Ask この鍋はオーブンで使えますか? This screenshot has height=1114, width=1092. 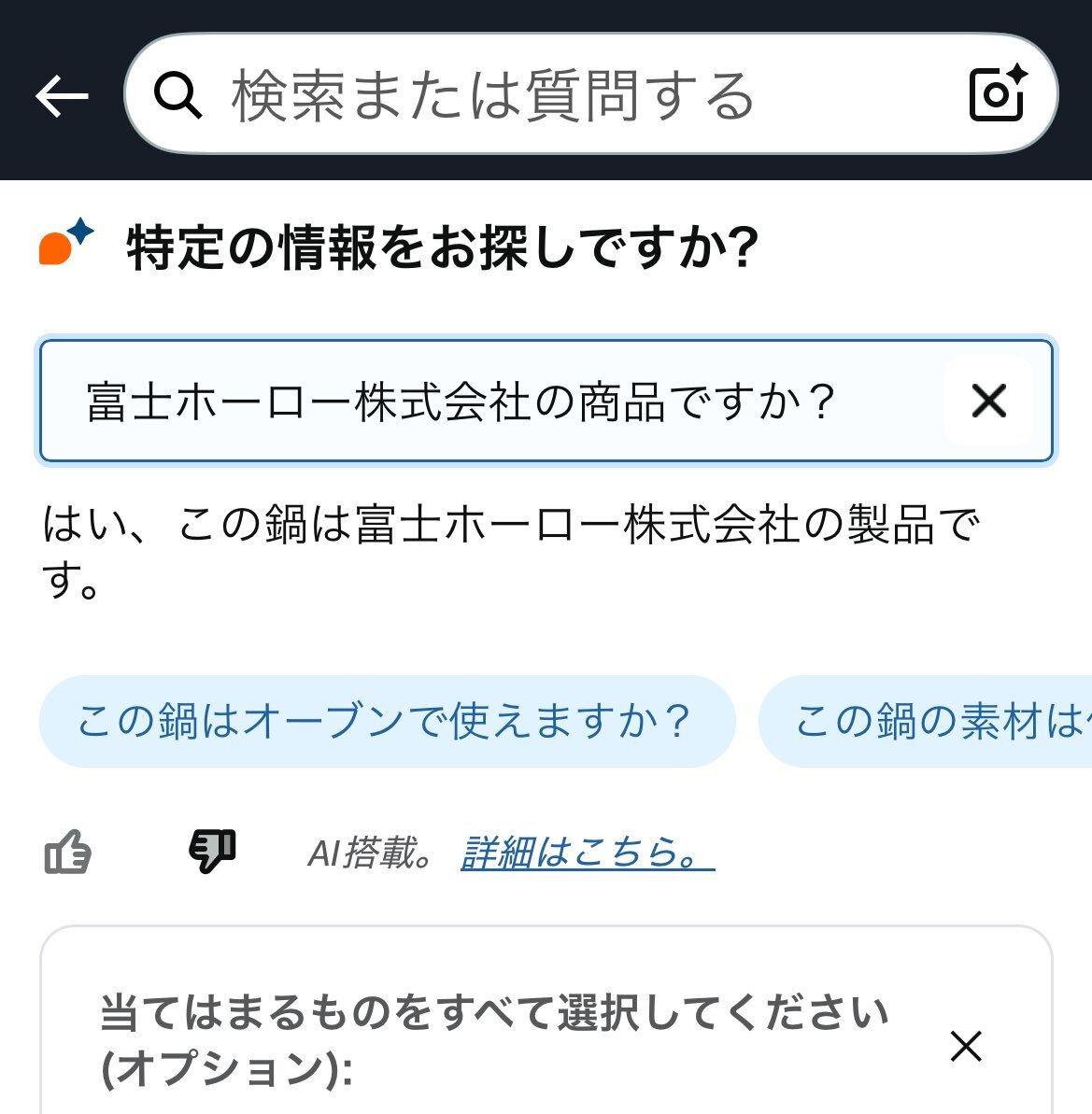[387, 721]
